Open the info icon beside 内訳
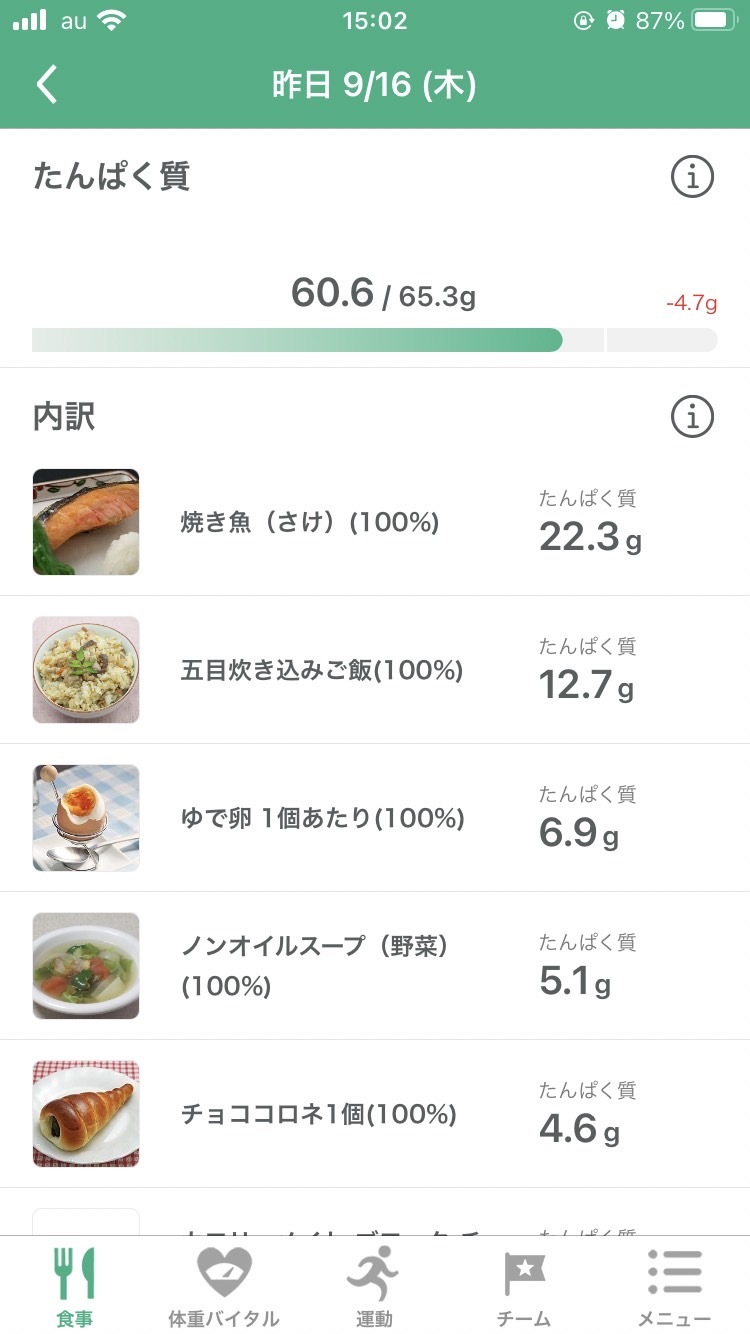Screen dimensions: 750x1334 [692, 415]
